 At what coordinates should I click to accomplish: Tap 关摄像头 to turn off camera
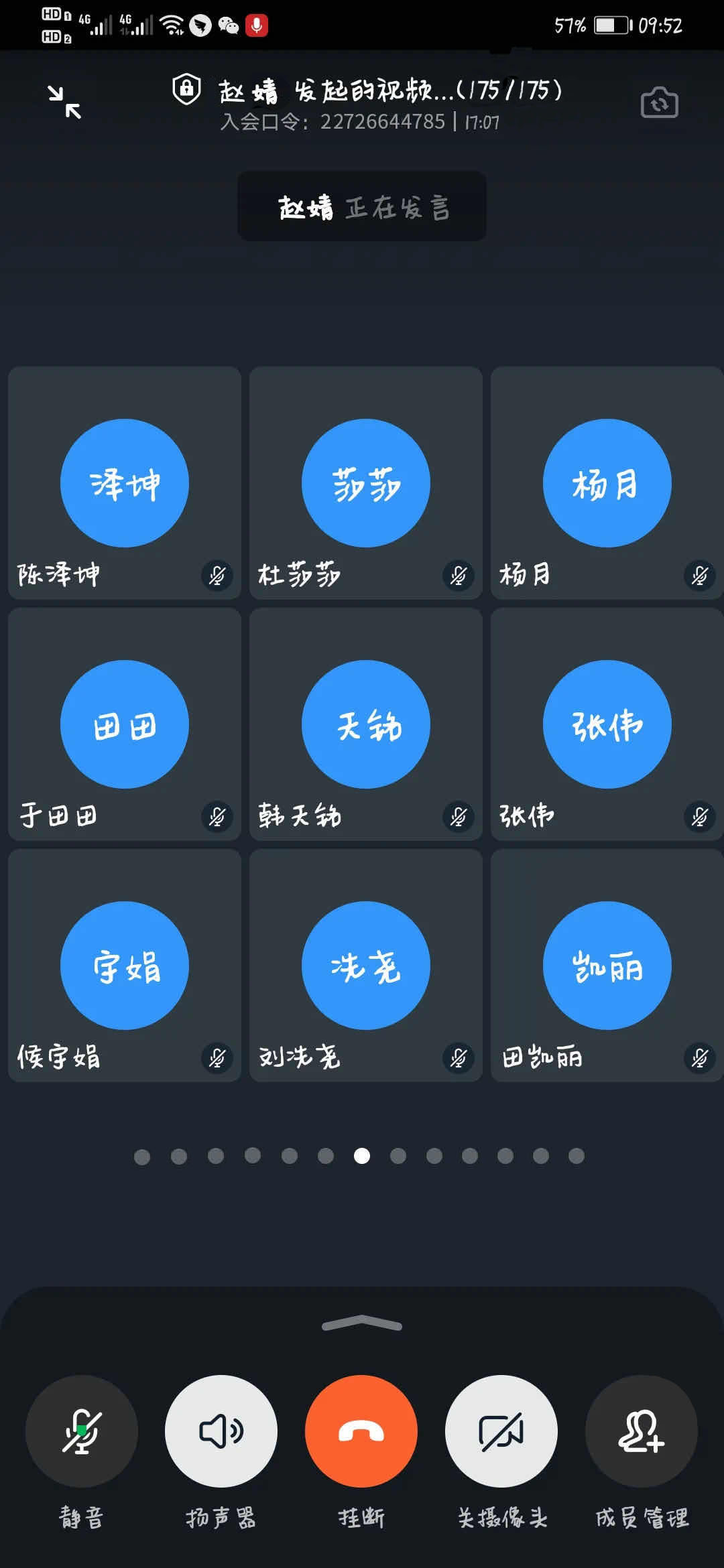coord(501,1431)
